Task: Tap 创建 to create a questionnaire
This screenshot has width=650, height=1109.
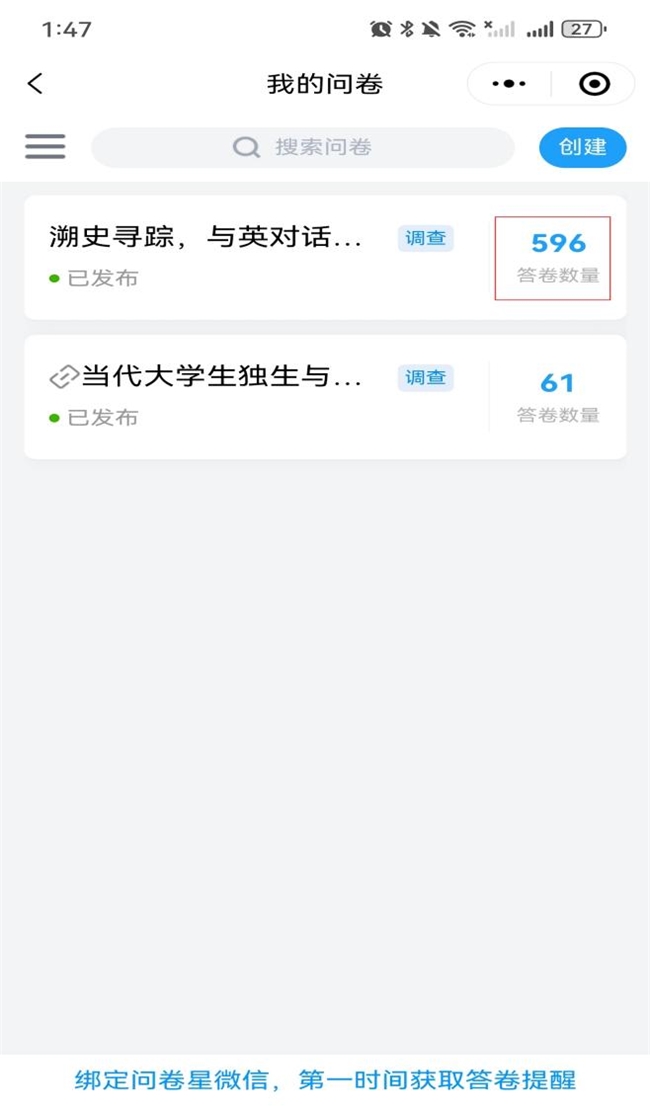Action: click(582, 147)
